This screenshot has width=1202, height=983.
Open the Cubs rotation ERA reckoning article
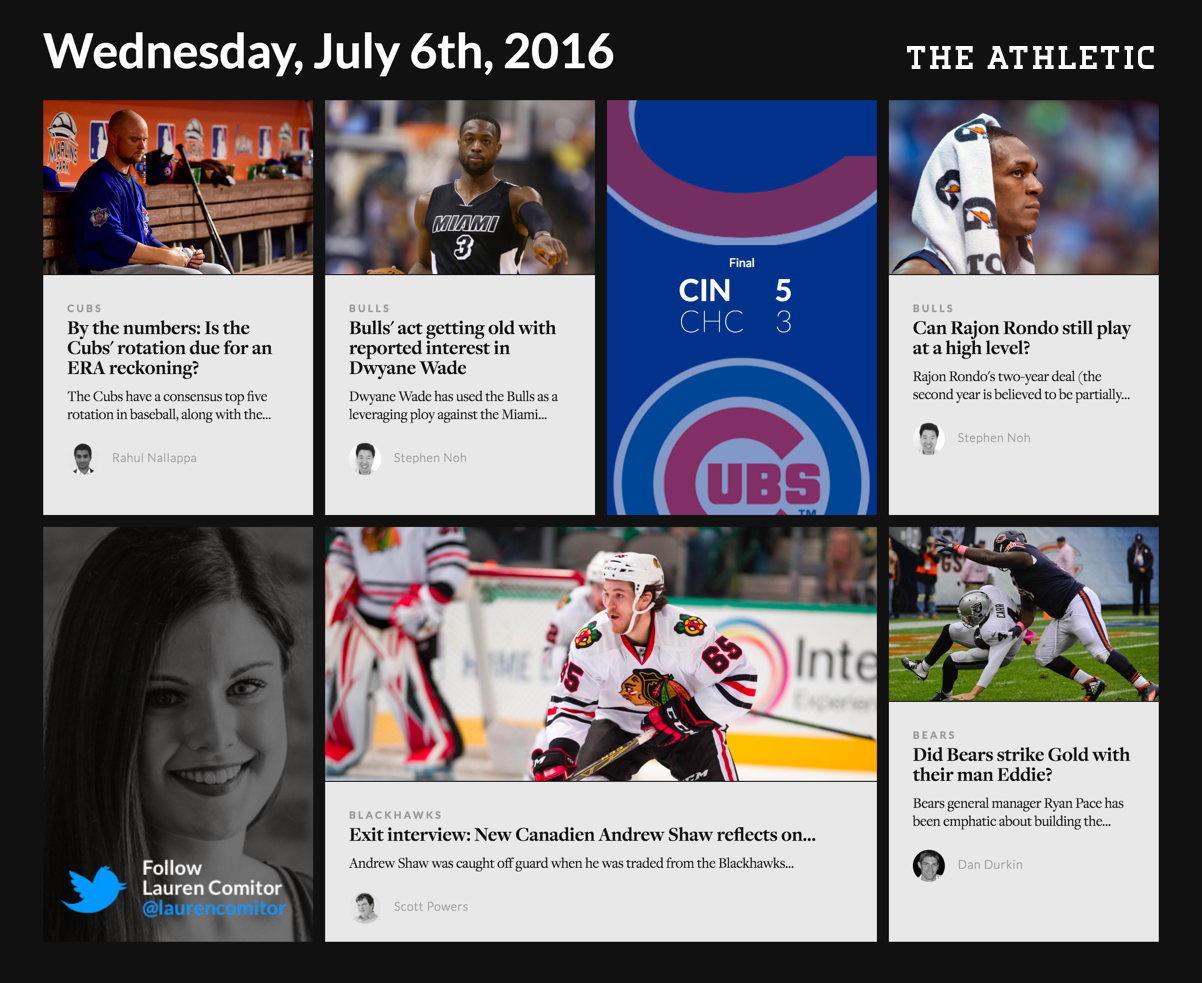pos(170,348)
